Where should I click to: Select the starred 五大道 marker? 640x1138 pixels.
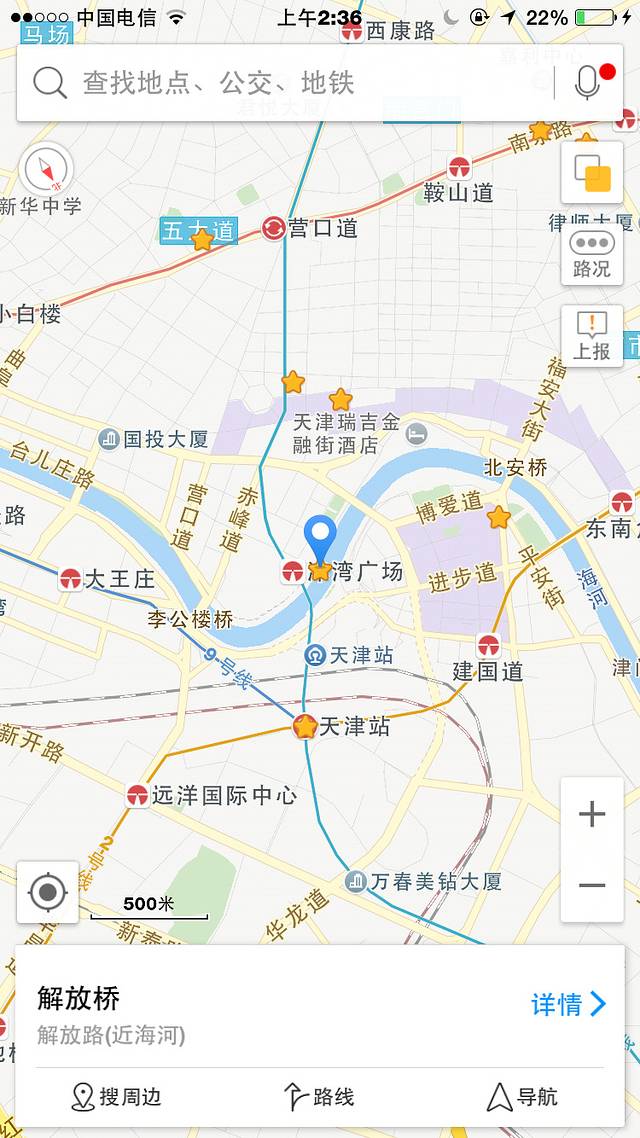[202, 240]
